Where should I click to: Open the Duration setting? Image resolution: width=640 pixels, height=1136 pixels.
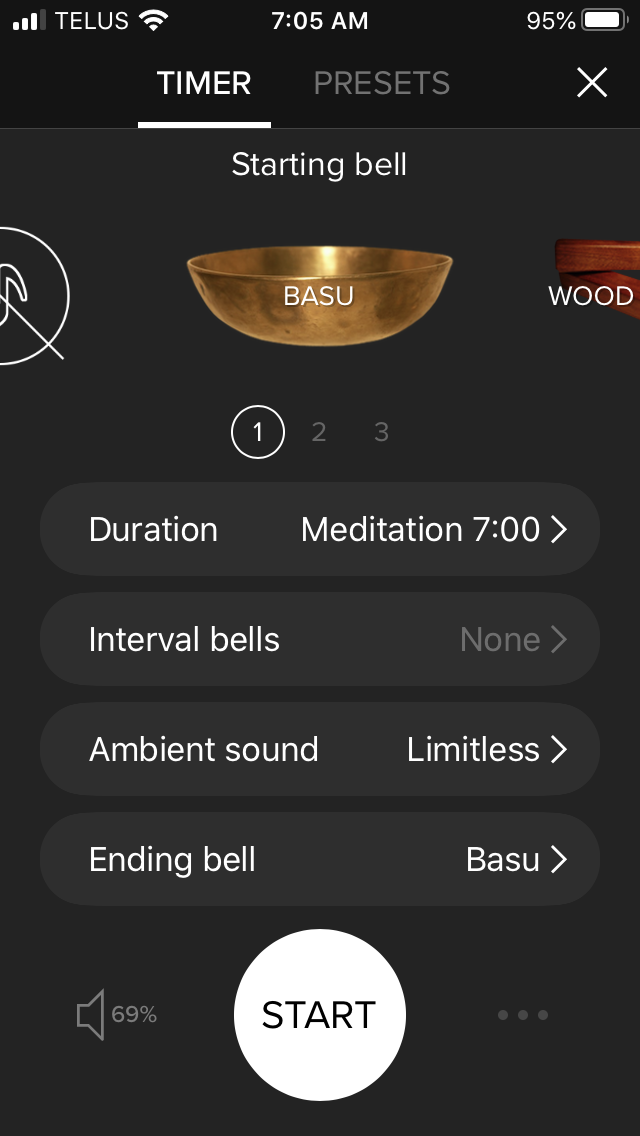(x=320, y=530)
